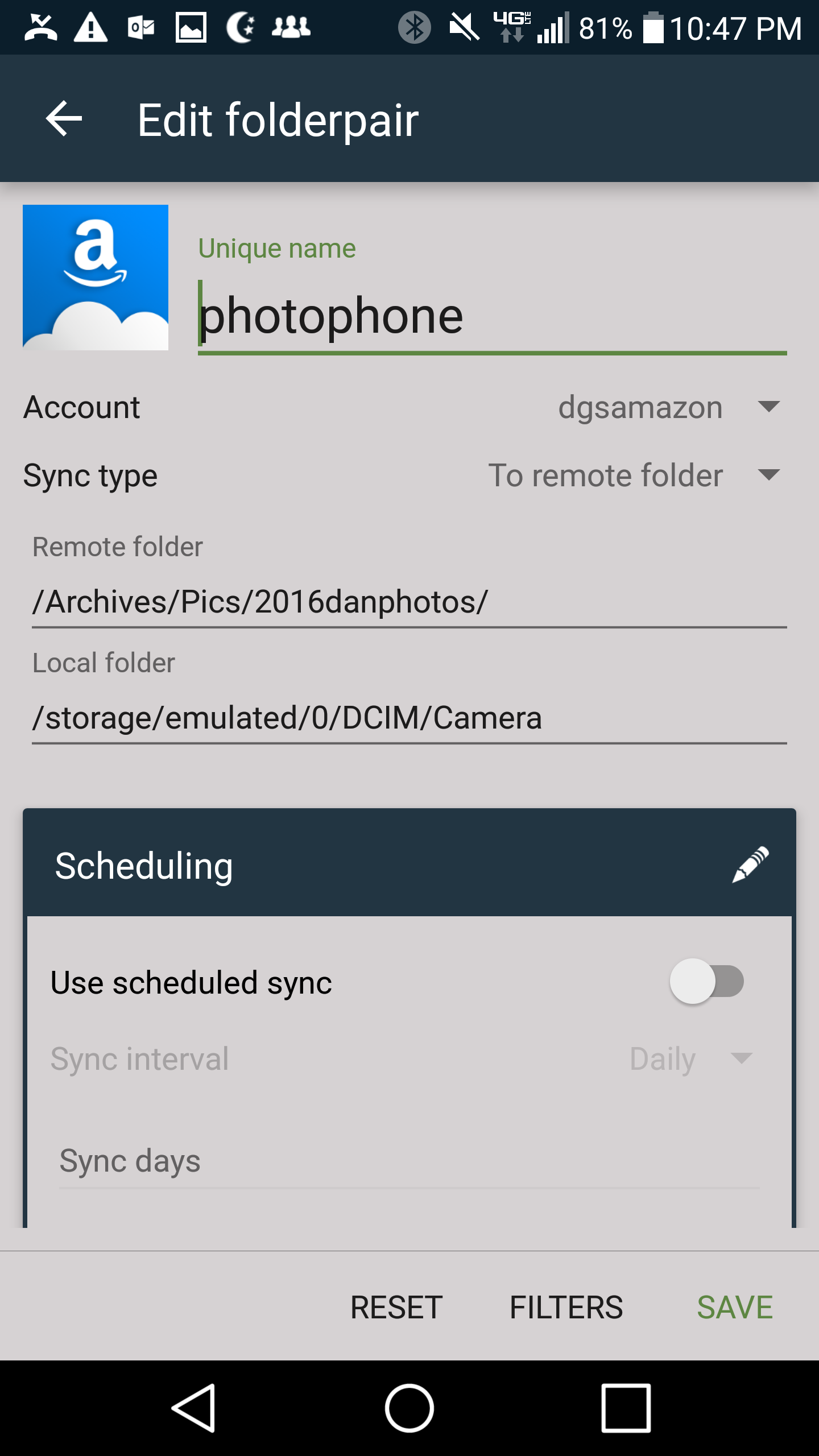Tap the Amazon cloud account image
The width and height of the screenshot is (819, 1456).
pyautogui.click(x=96, y=278)
